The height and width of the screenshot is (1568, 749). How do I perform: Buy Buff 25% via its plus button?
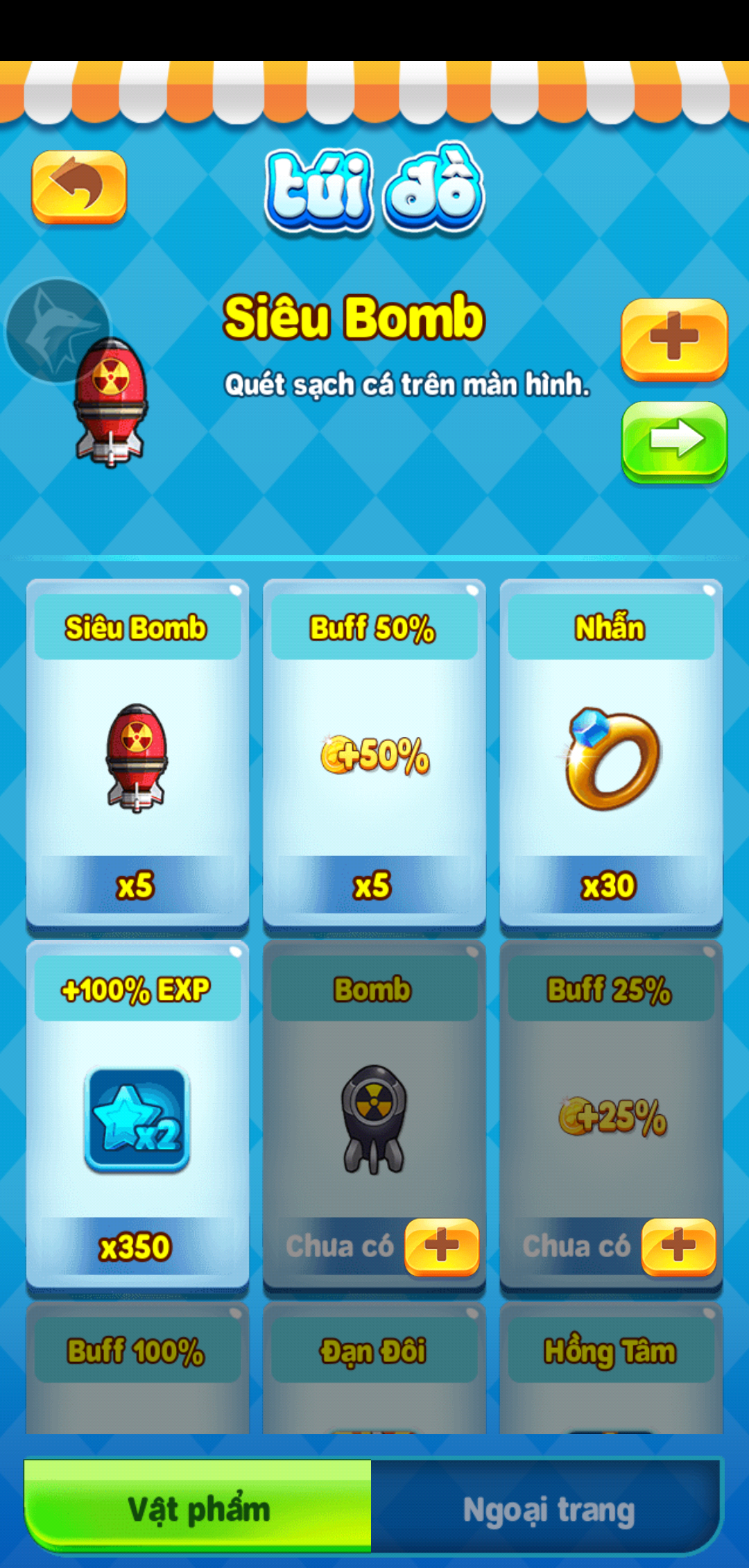[678, 1246]
